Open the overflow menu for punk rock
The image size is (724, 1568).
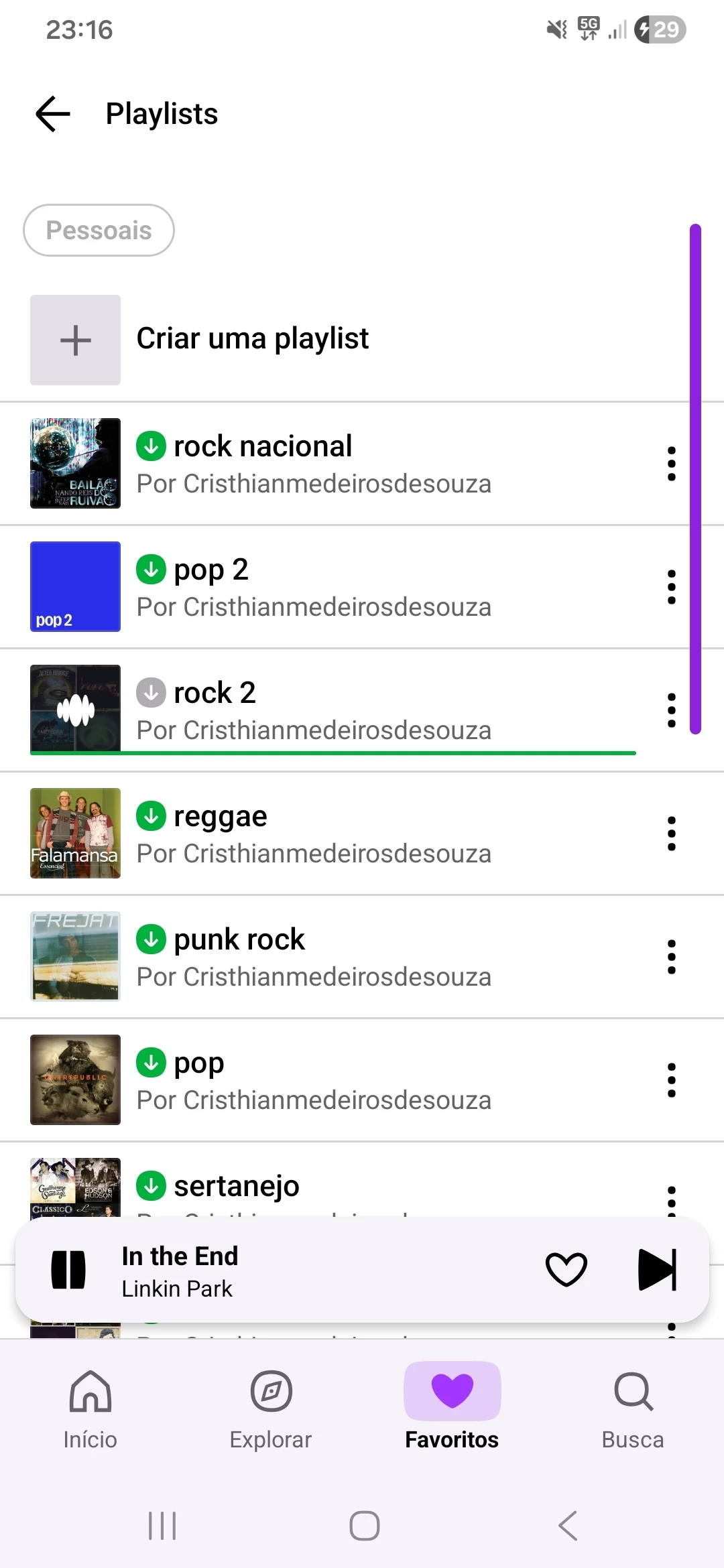(x=671, y=957)
